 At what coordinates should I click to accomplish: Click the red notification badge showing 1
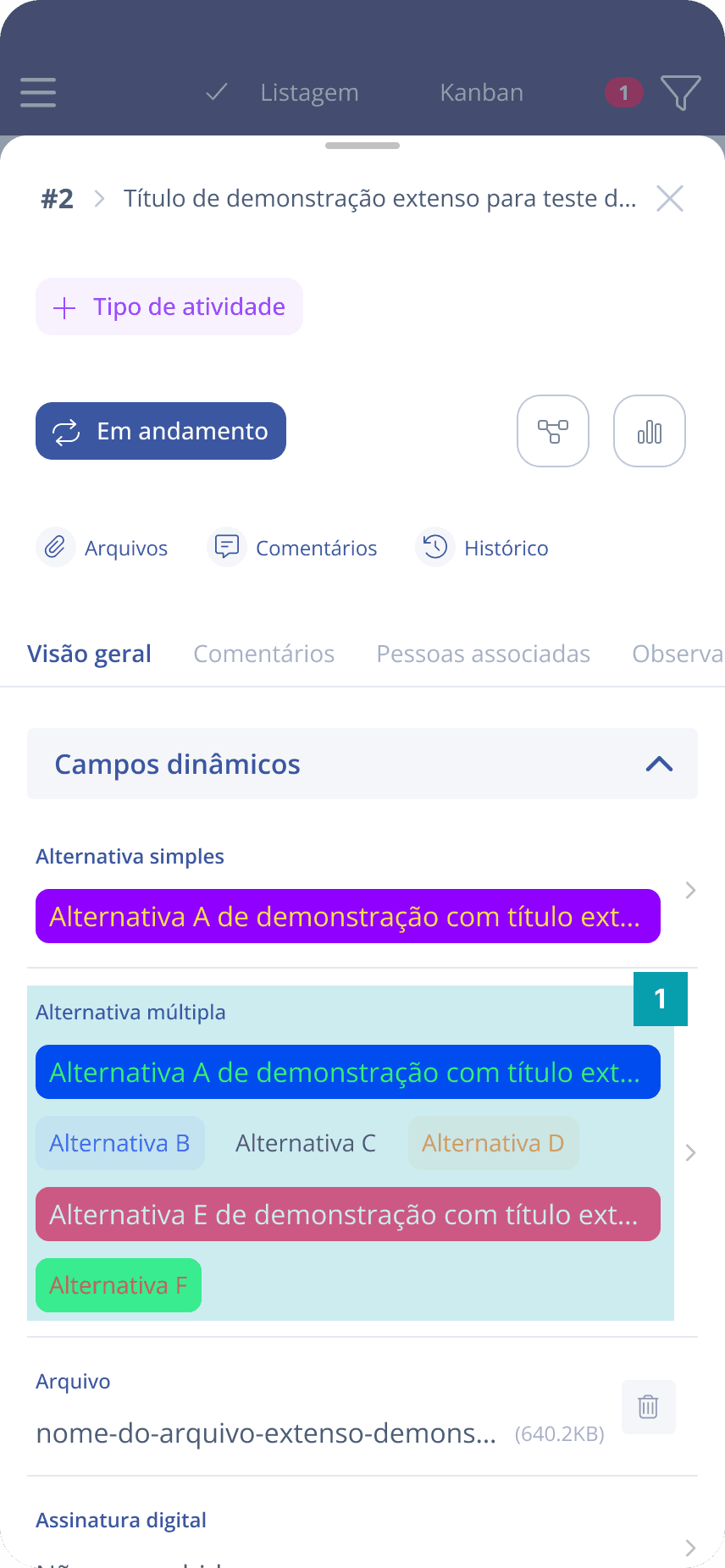pos(623,93)
